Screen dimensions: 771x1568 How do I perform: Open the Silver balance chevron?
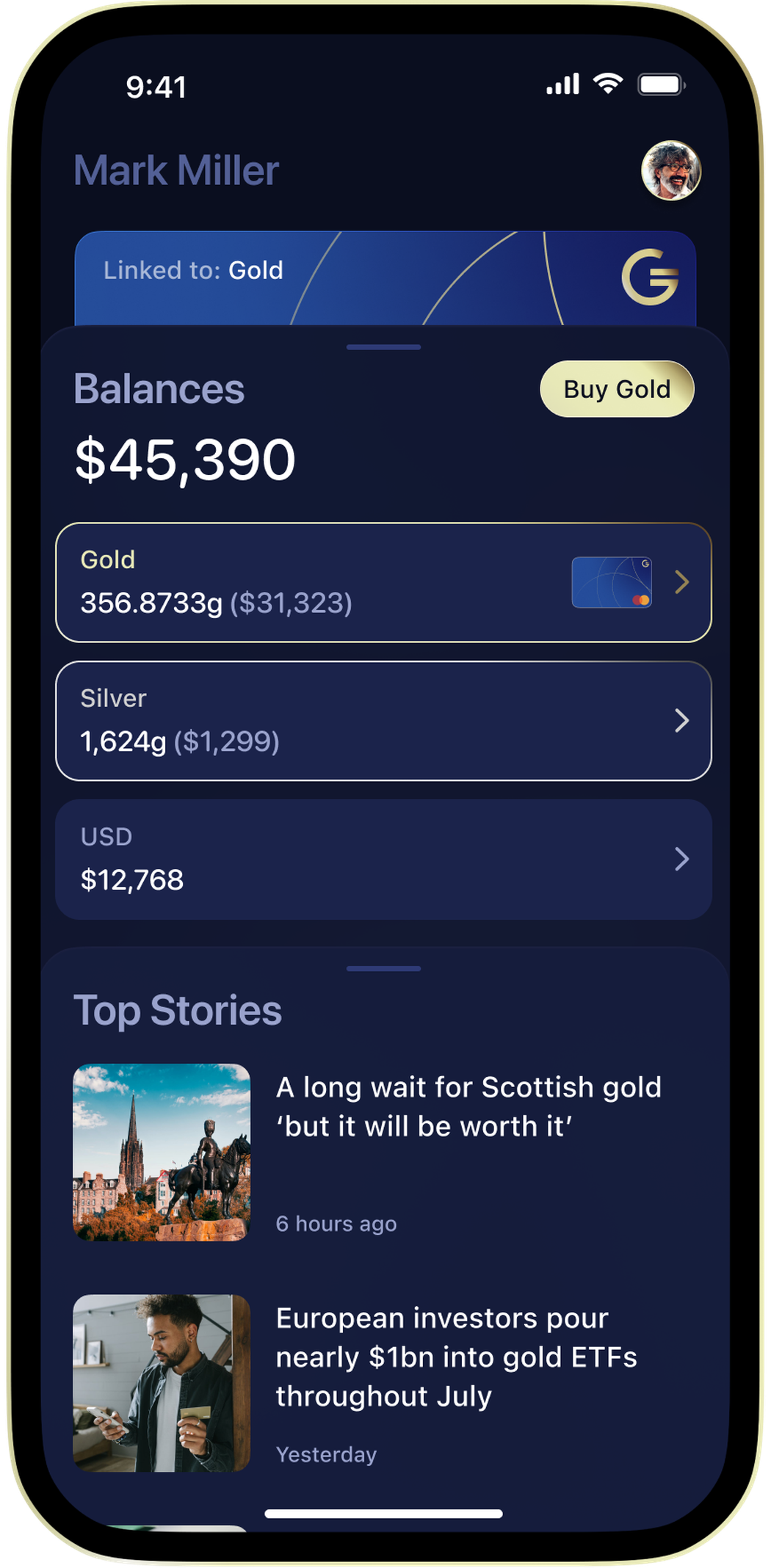pyautogui.click(x=682, y=720)
